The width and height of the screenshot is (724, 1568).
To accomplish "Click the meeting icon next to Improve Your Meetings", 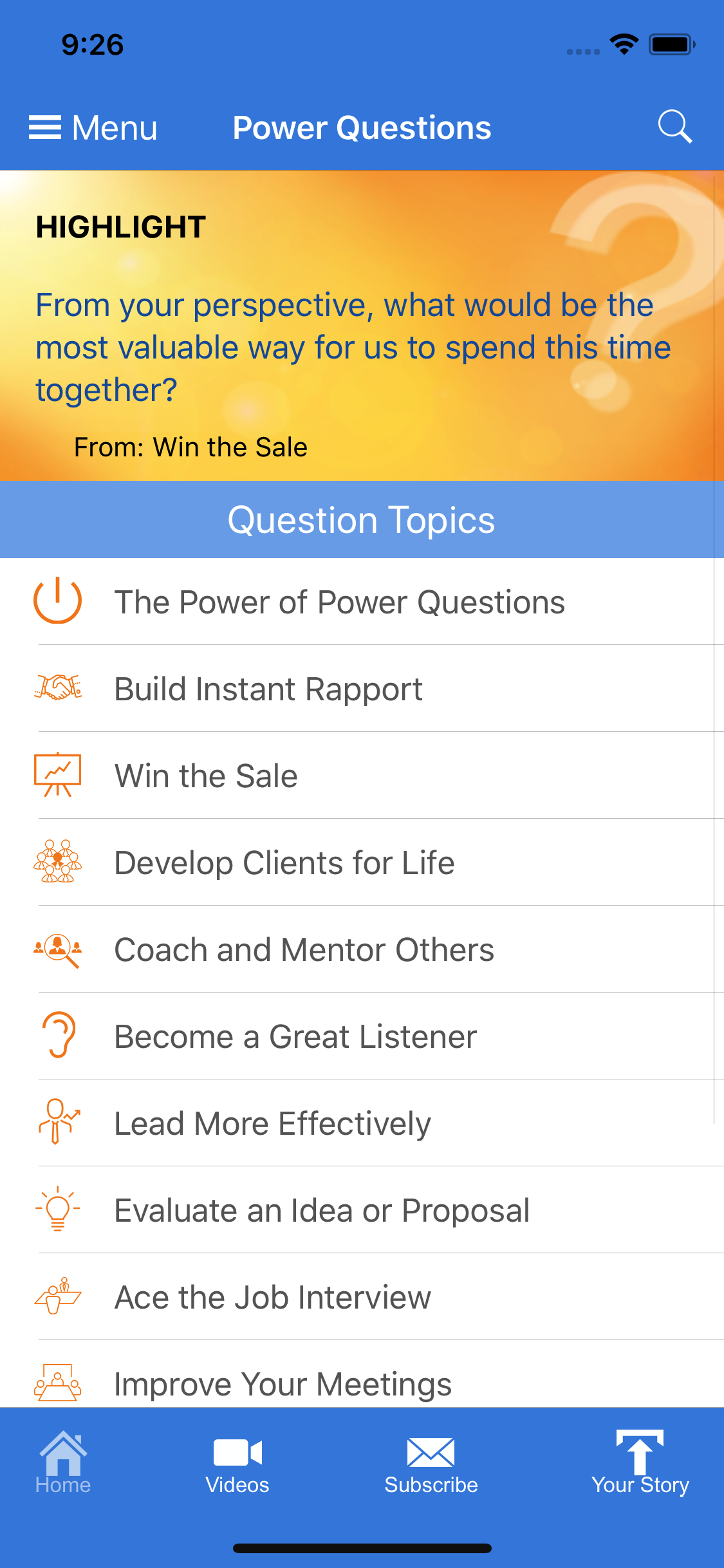I will pos(57,1384).
